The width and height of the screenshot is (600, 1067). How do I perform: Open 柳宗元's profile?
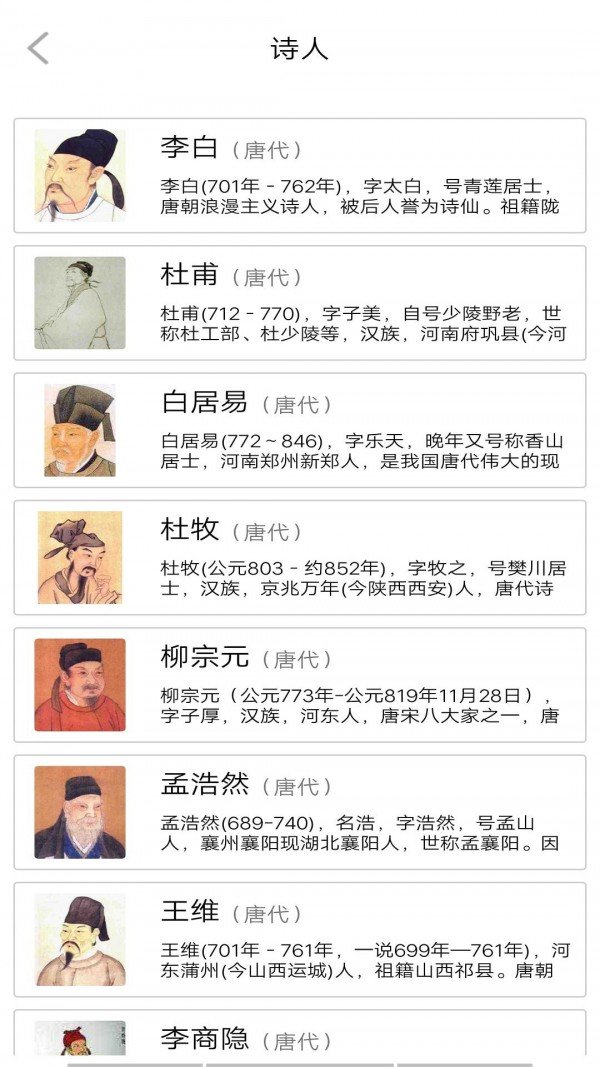300,685
